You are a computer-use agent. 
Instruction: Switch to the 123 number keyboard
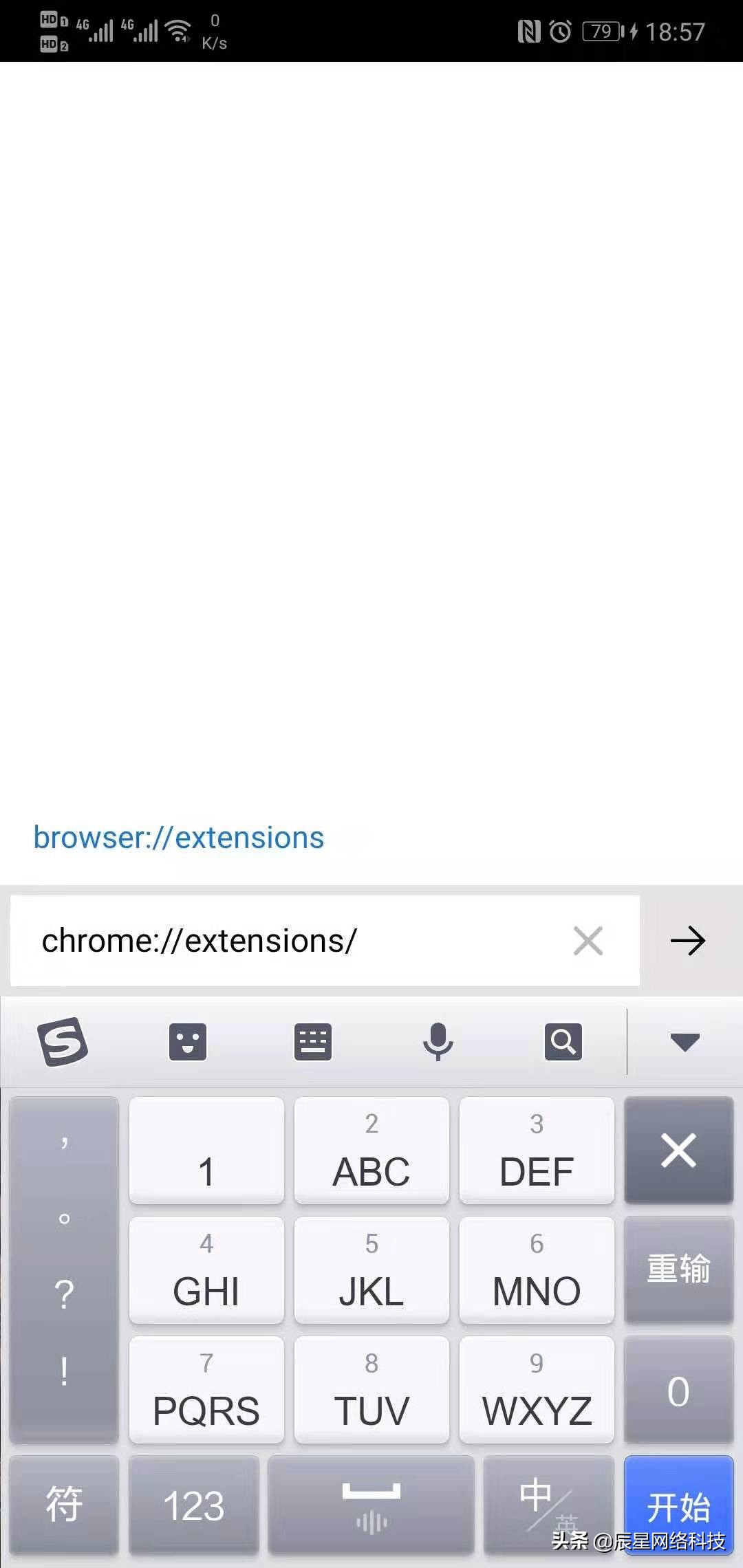pos(194,1504)
